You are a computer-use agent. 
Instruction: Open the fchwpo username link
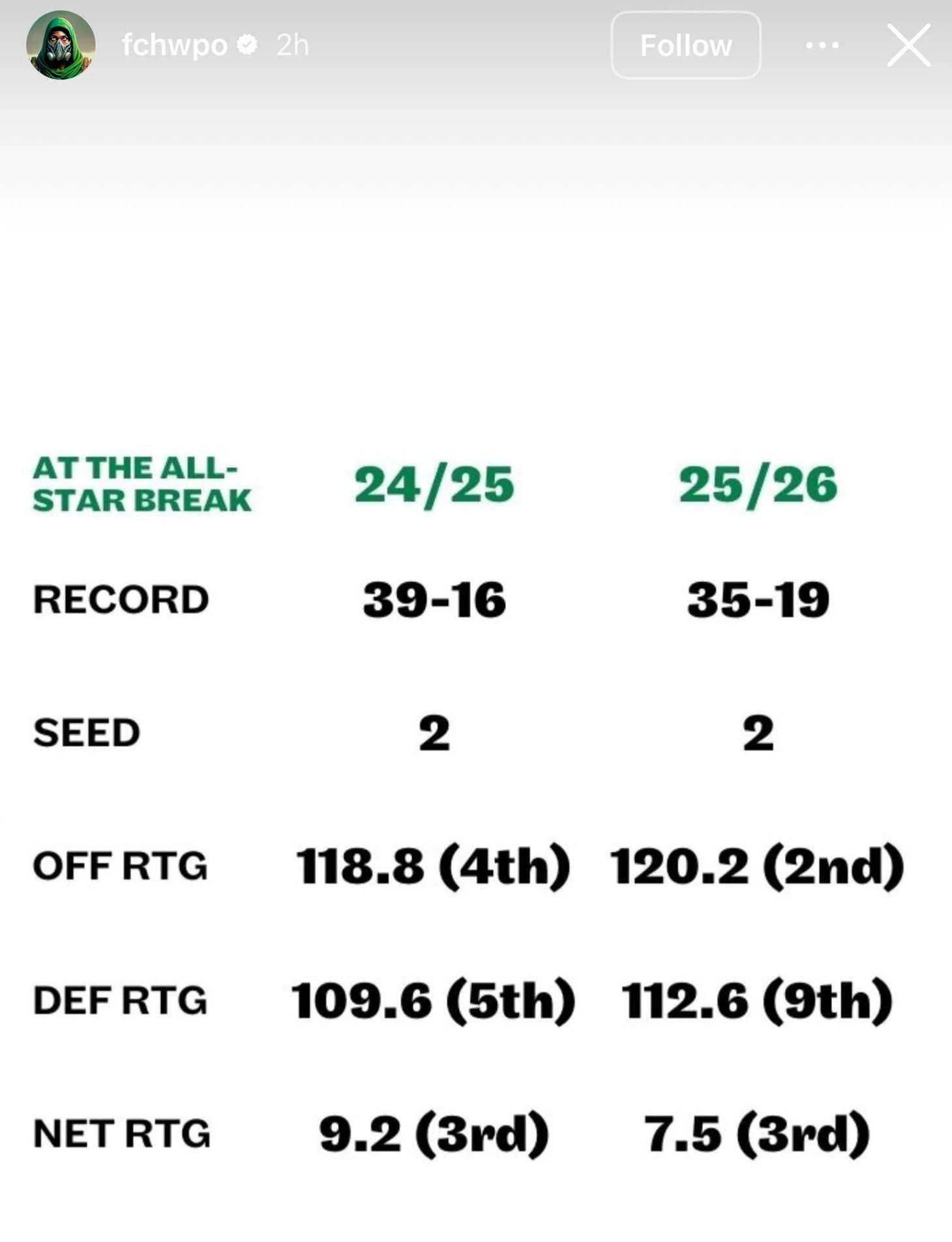tap(174, 45)
